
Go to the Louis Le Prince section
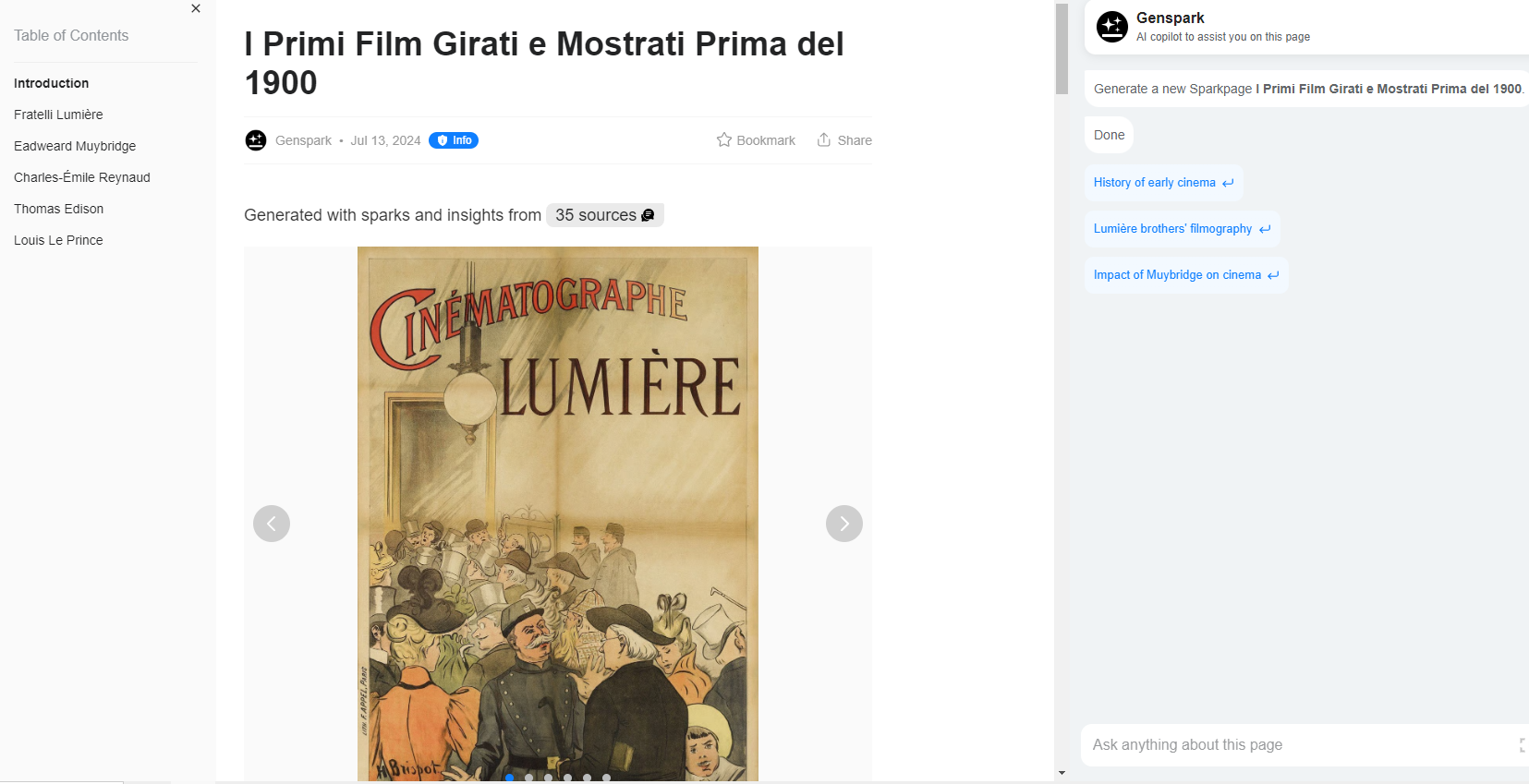[x=58, y=240]
